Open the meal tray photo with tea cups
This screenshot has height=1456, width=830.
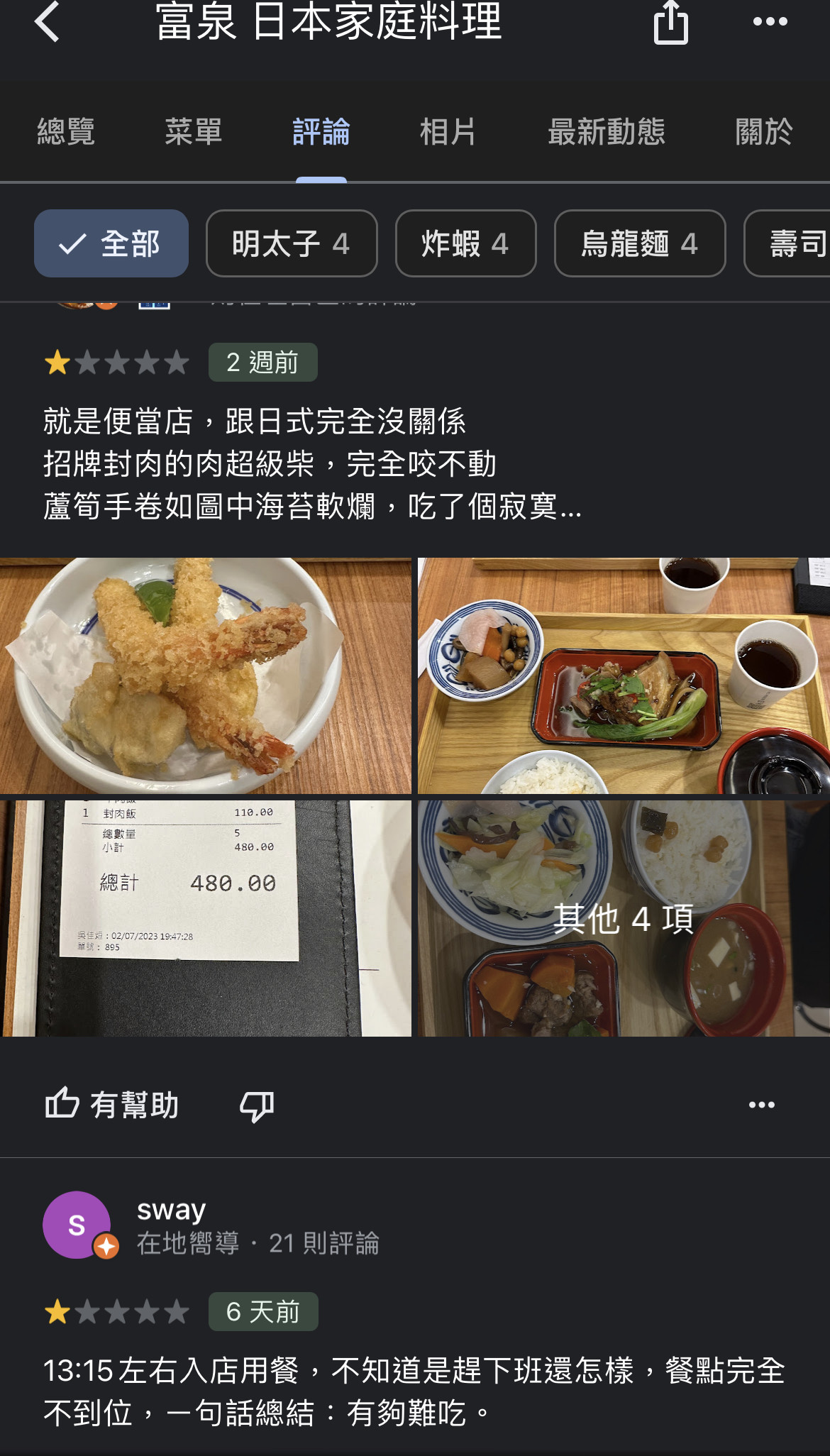(623, 675)
